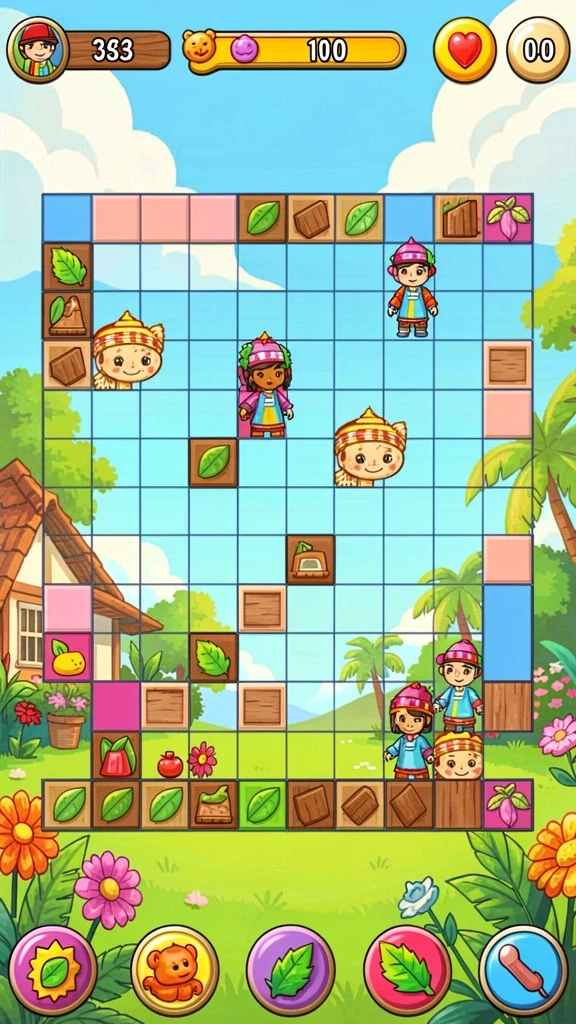Tap the red jelly tile with leaves
Screen dimensions: 576x1024
point(116,756)
